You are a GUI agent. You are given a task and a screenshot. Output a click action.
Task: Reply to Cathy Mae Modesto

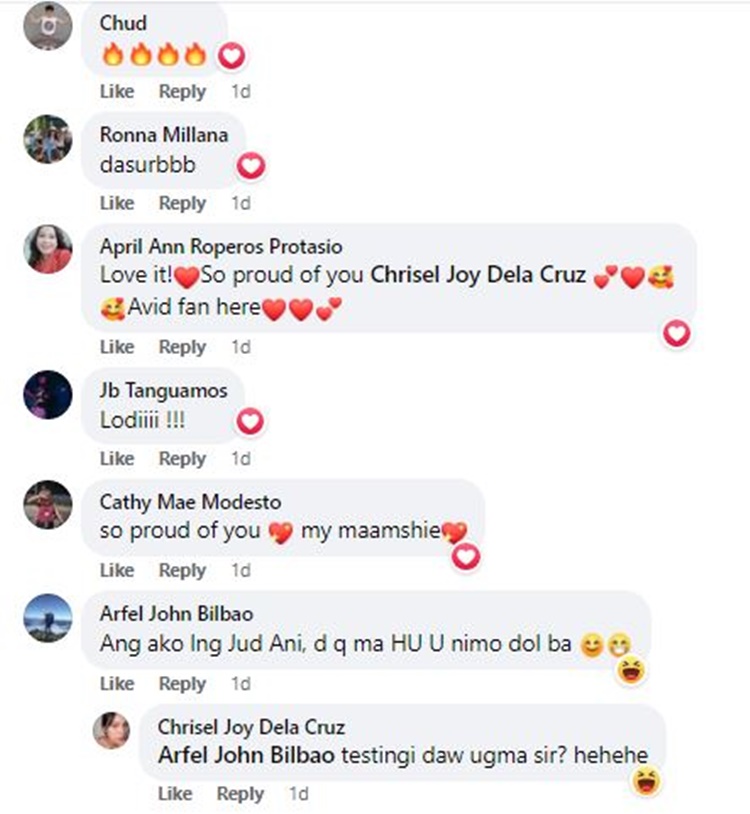click(182, 570)
